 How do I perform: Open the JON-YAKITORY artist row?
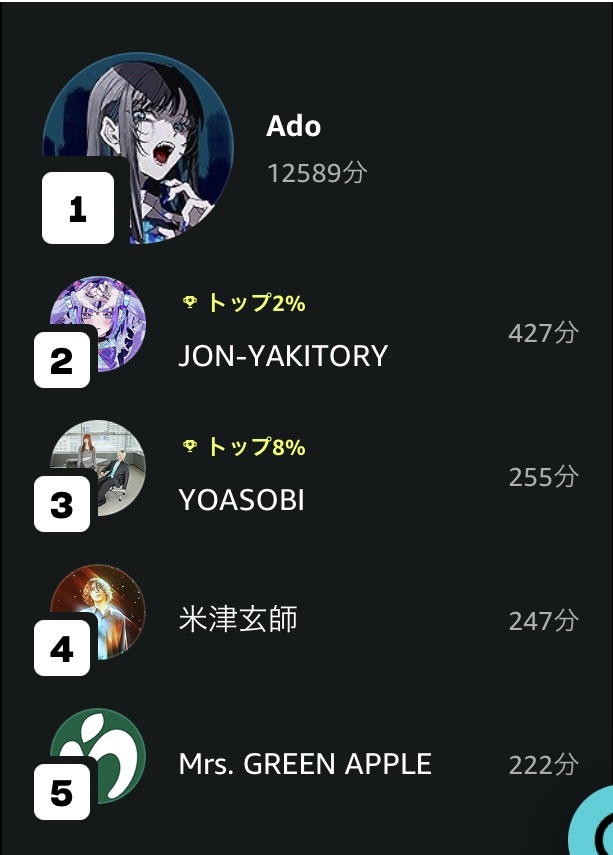tap(282, 355)
